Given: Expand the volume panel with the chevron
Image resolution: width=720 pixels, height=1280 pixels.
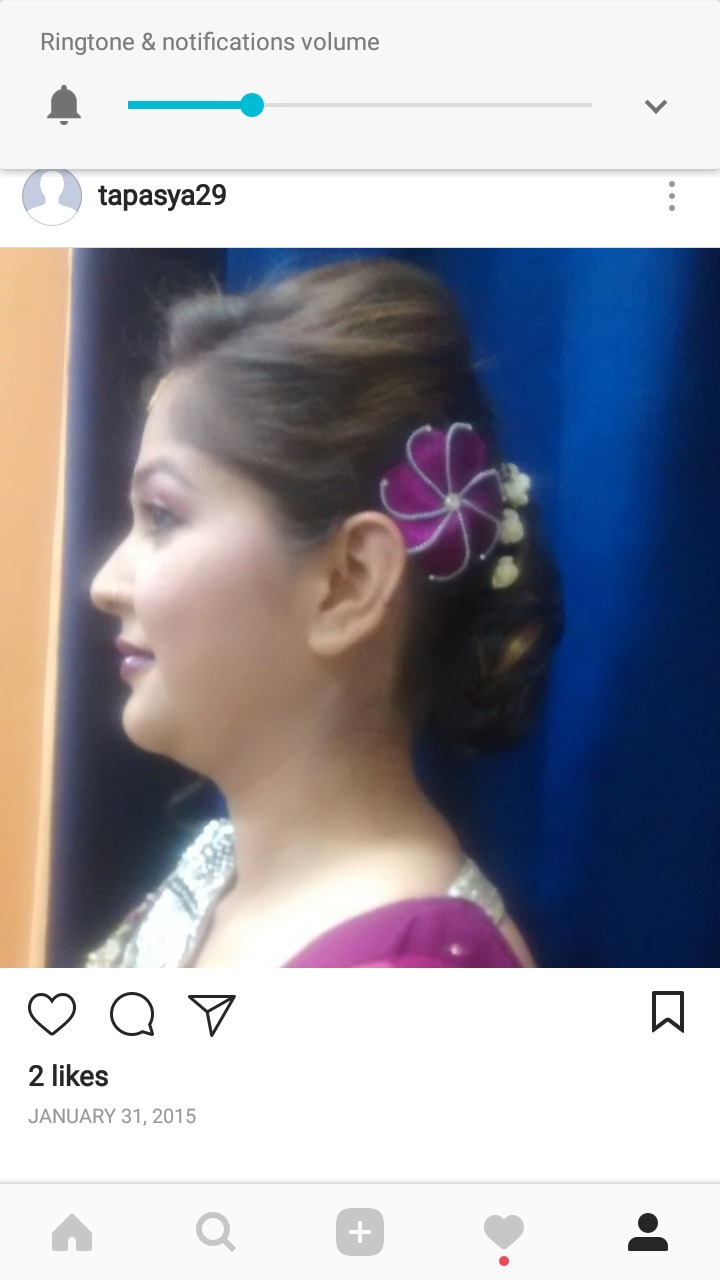Looking at the screenshot, I should (x=656, y=106).
